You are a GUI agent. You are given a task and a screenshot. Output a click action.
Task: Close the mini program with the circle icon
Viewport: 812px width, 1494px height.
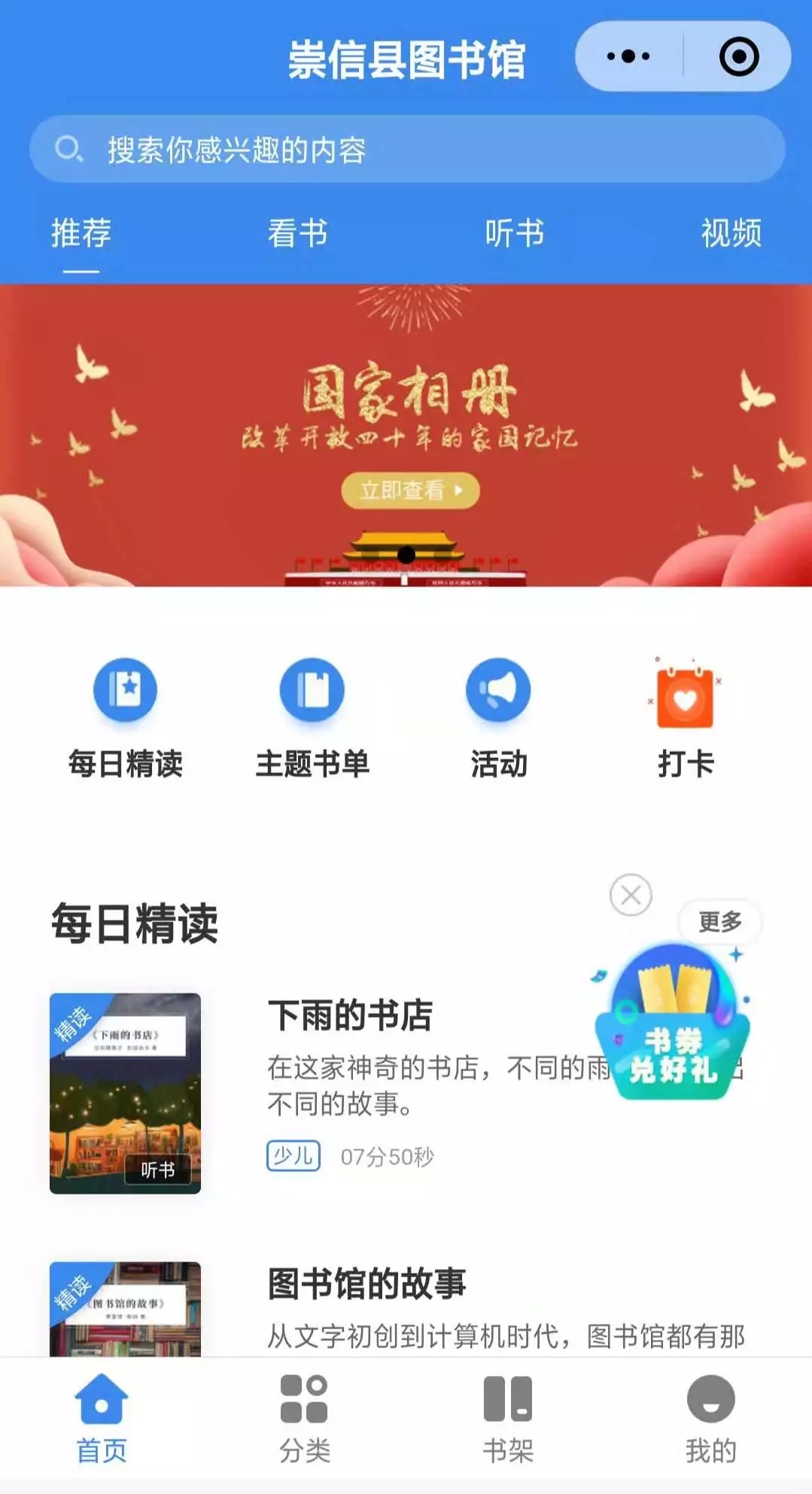(738, 56)
